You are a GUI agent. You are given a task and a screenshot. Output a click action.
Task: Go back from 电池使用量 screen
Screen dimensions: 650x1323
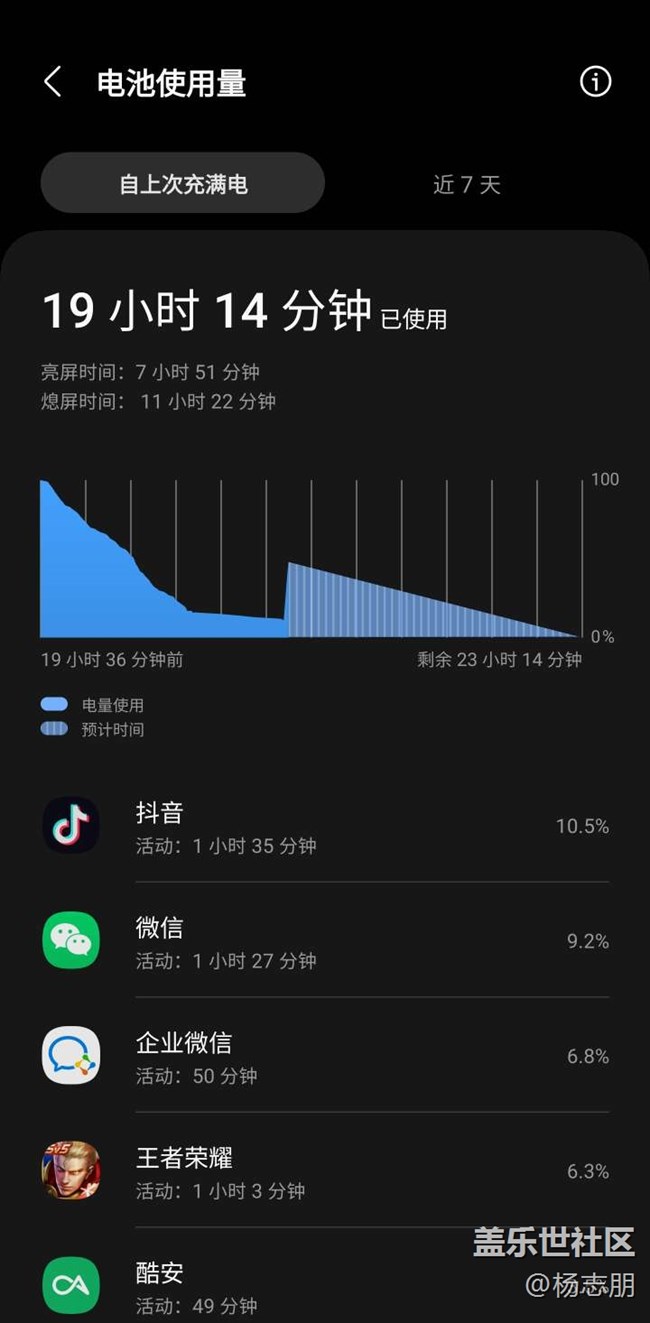pos(53,83)
